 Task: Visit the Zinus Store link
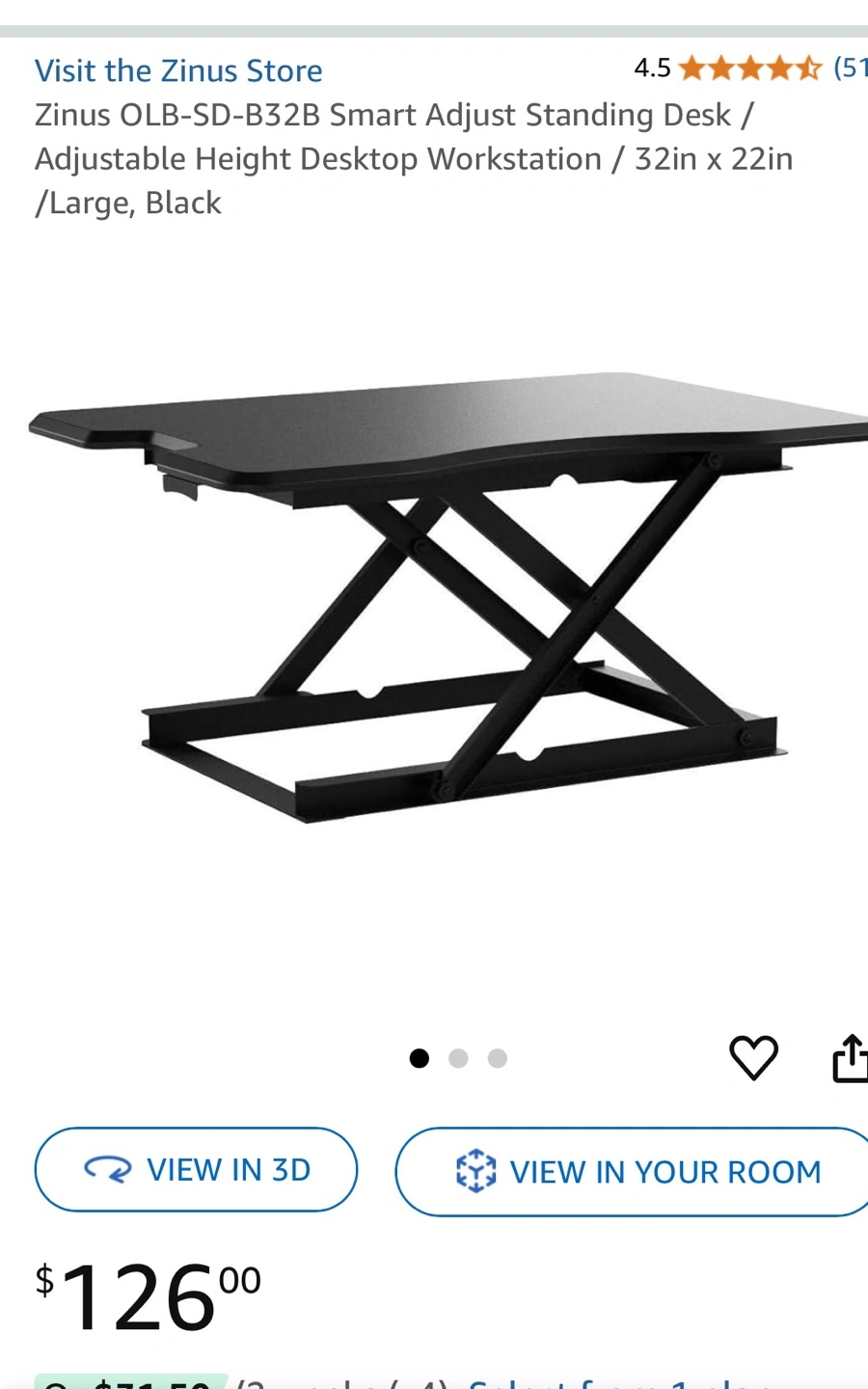[x=178, y=71]
